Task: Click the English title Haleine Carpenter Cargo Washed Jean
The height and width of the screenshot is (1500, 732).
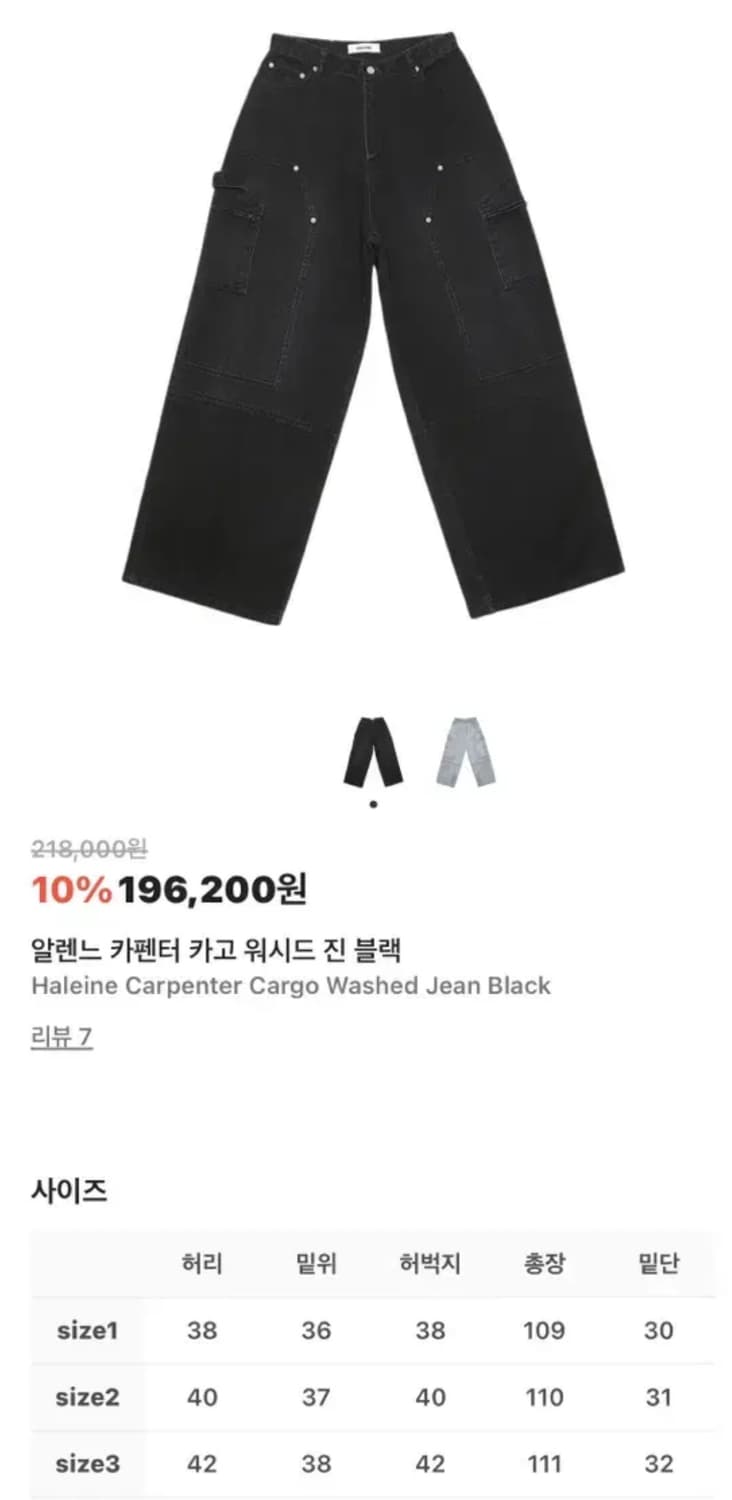Action: click(290, 985)
